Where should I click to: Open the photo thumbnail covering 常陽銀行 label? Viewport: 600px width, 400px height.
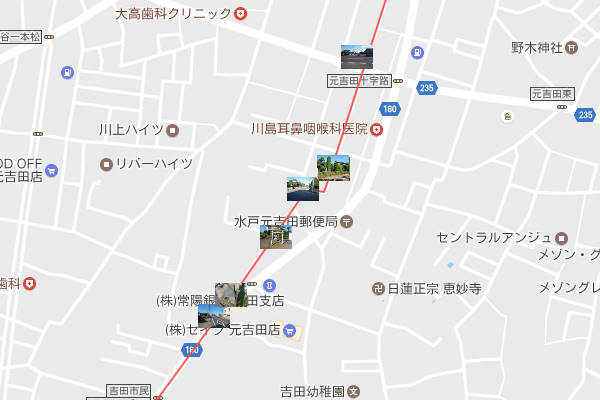(x=230, y=295)
